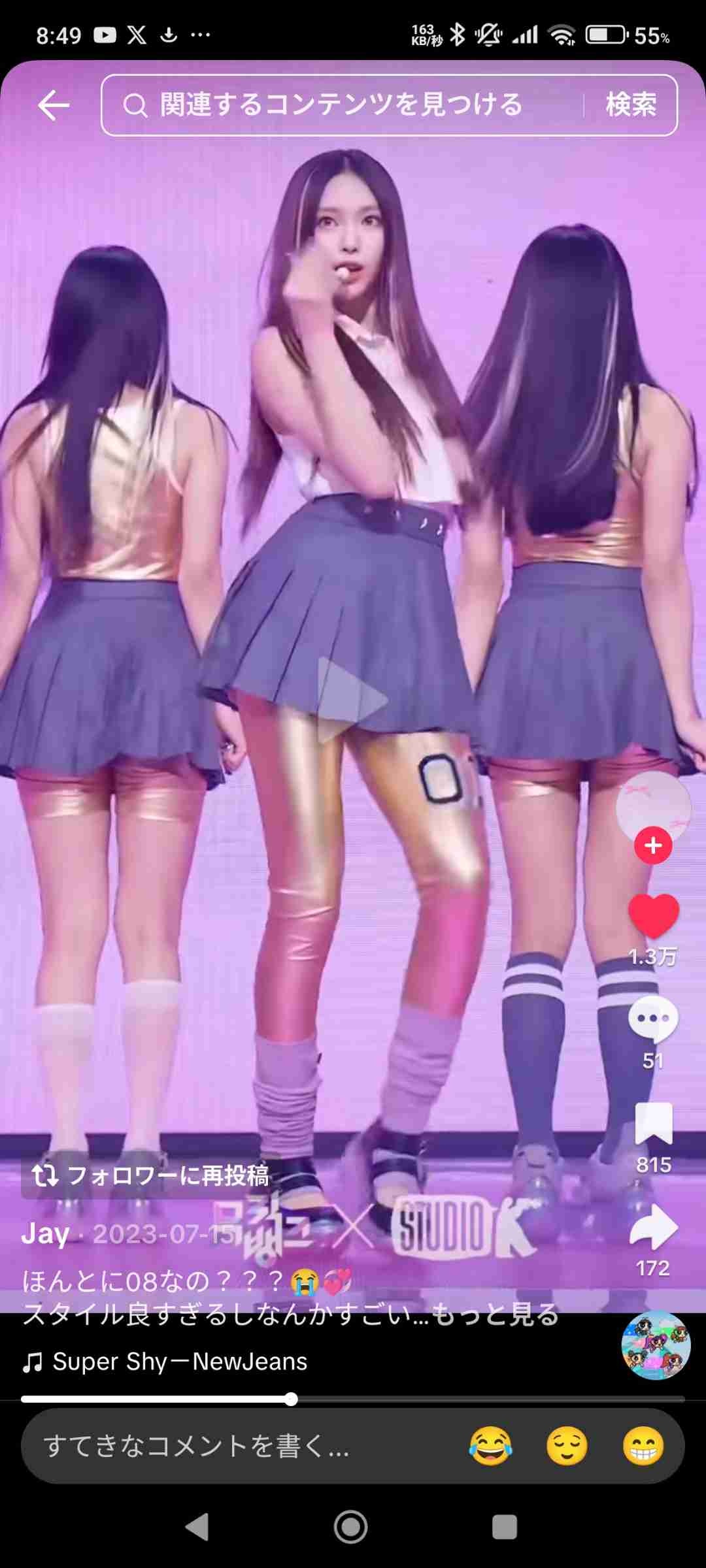Open the spinning sound disc

coord(656,1345)
